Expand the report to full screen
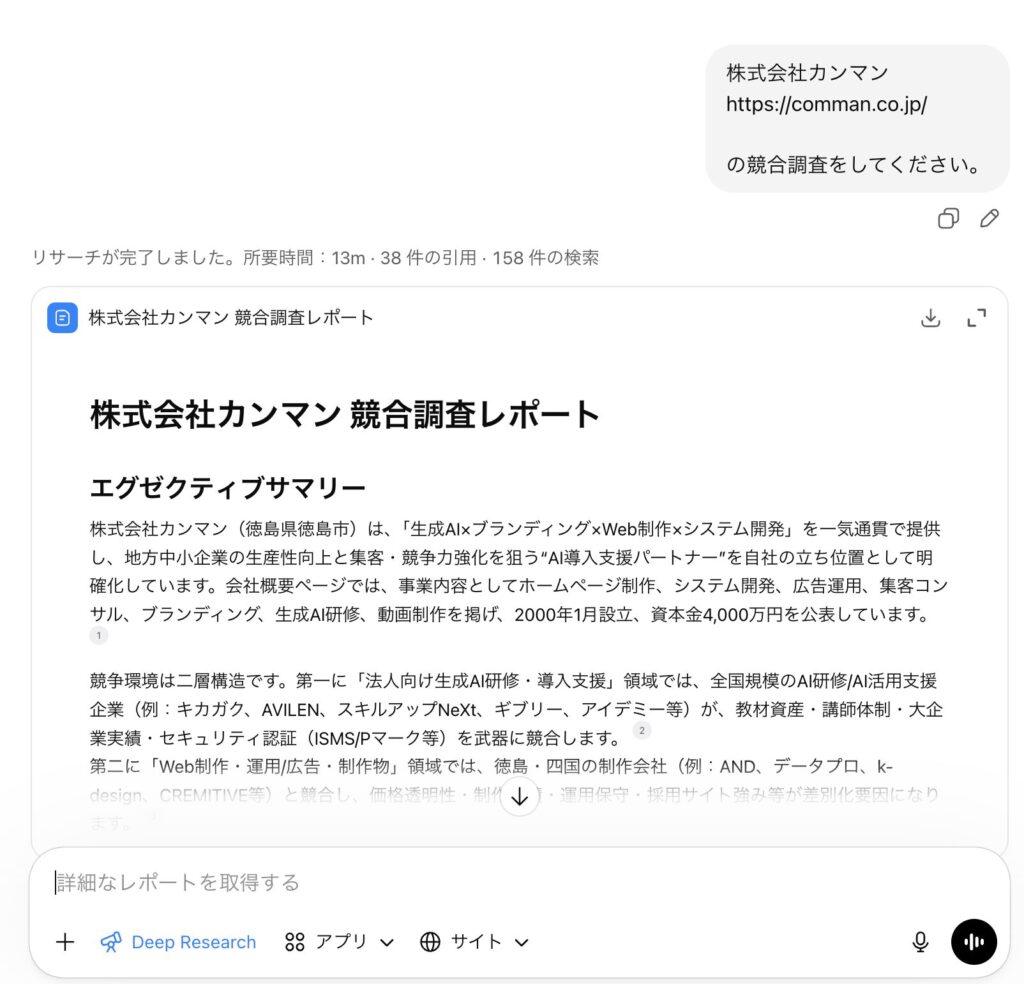 977,318
